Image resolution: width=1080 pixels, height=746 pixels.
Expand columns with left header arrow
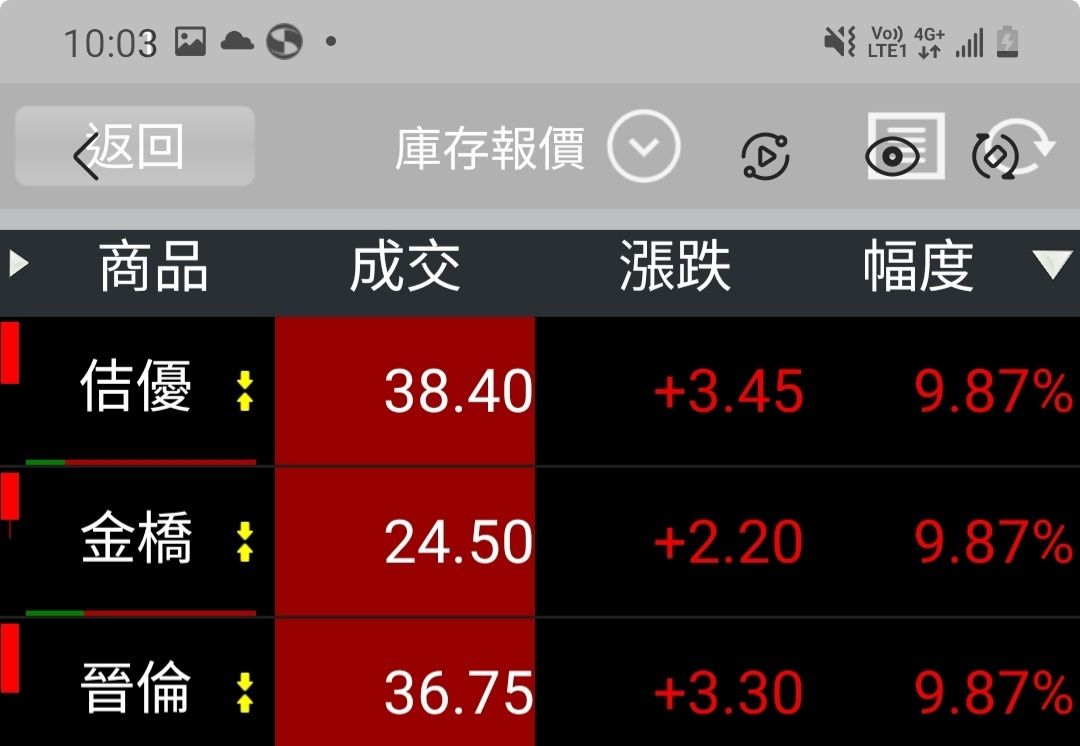click(x=18, y=264)
